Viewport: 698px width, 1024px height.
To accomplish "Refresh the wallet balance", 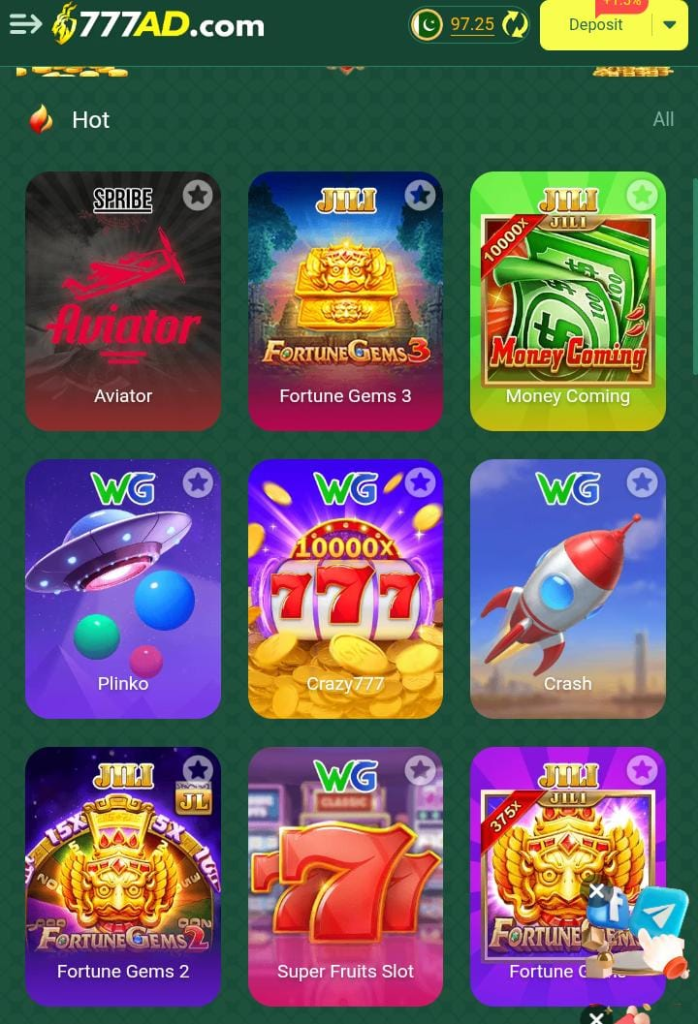I will 514,24.
